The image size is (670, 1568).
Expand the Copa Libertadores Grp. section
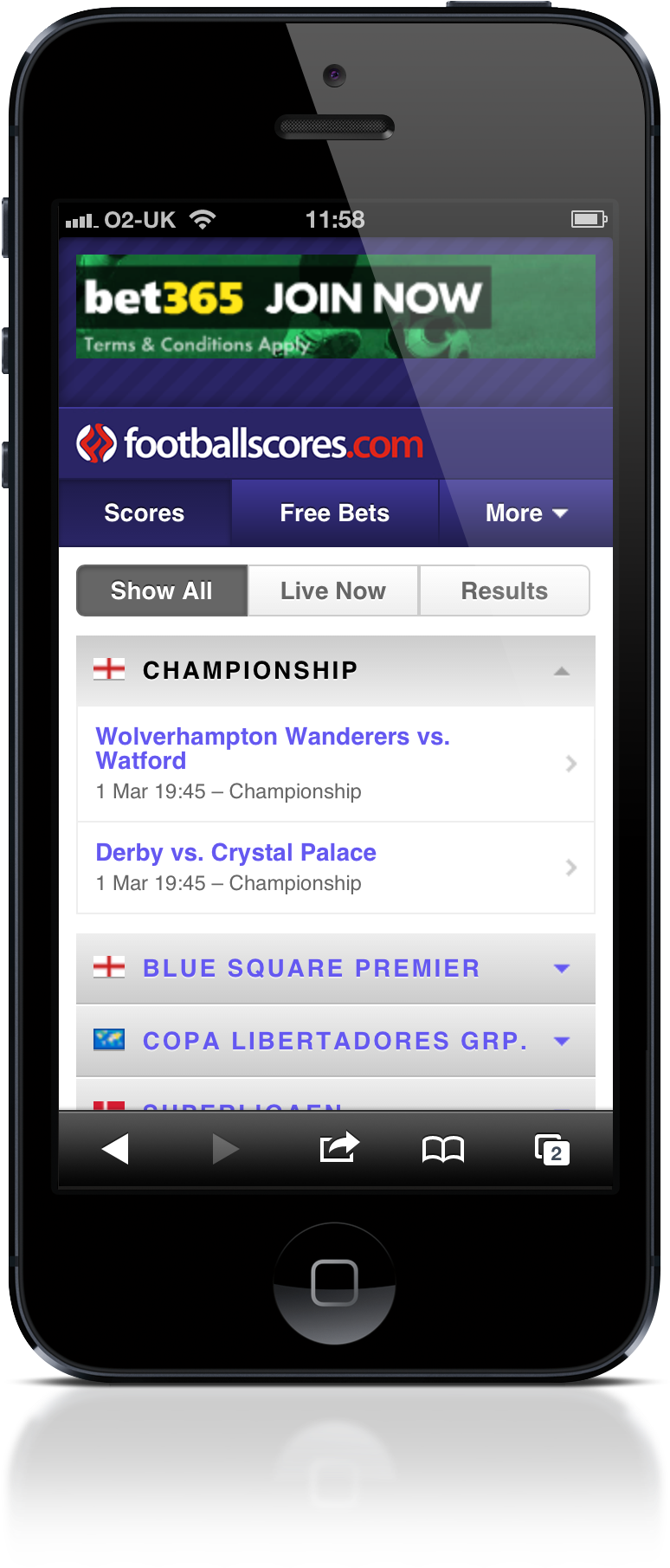[335, 1041]
